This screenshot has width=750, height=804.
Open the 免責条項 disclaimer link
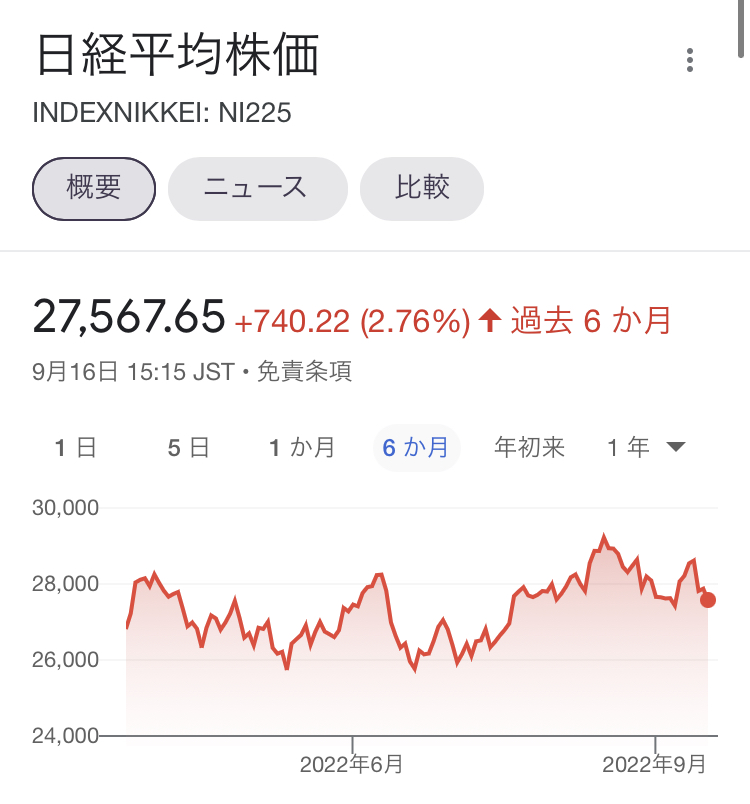[304, 372]
